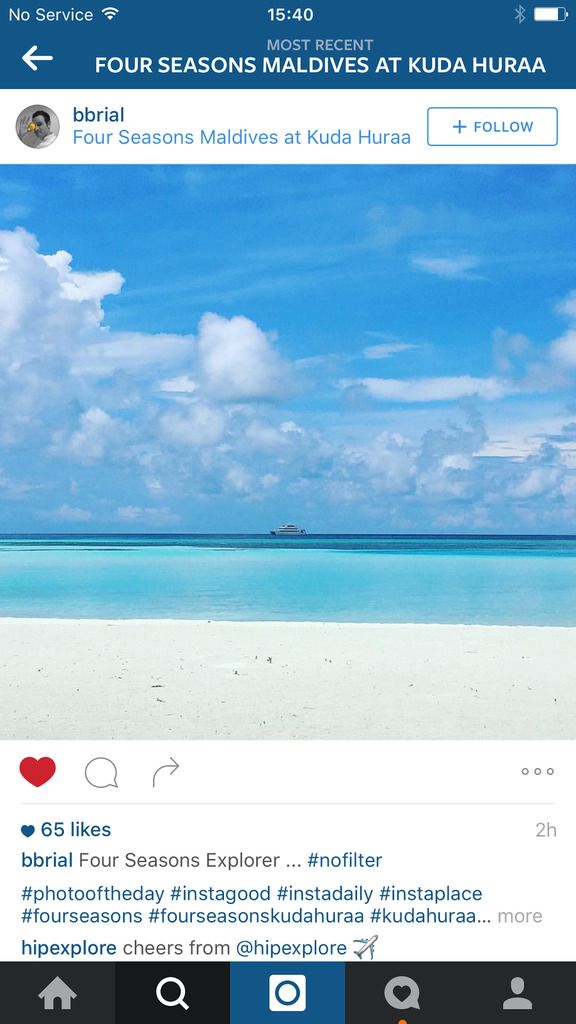Expand the caption with more
This screenshot has width=576, height=1024.
click(520, 916)
